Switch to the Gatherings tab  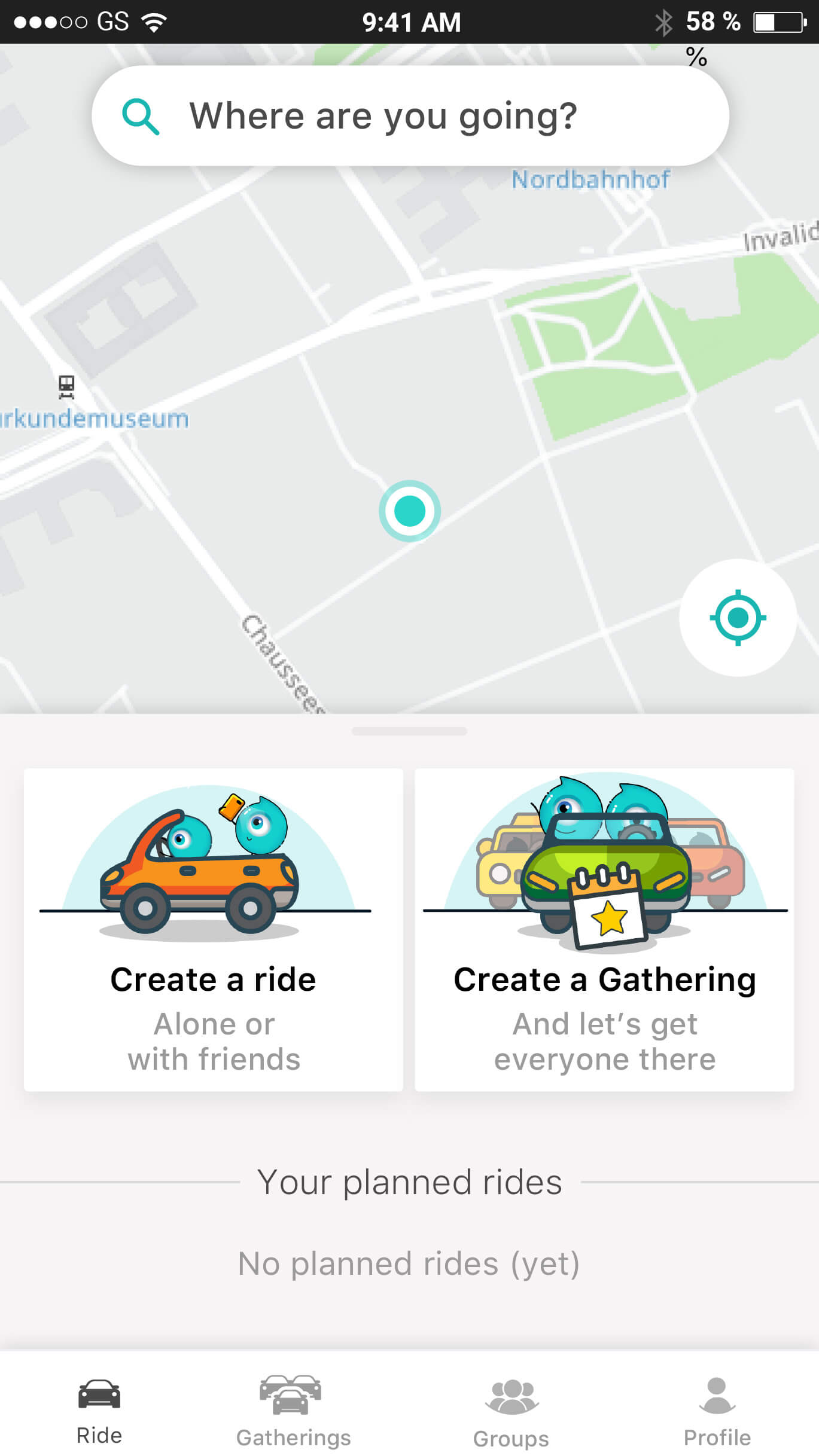(x=293, y=1411)
